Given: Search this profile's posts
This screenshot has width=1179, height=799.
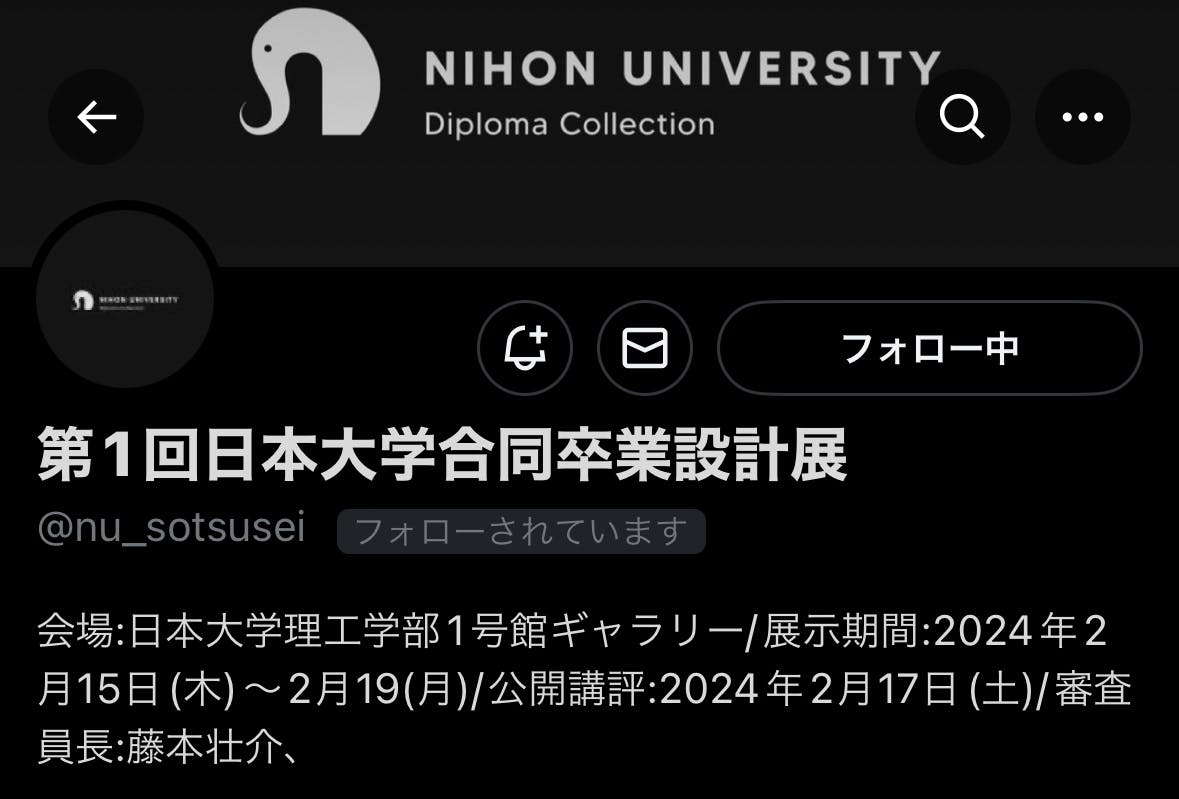Looking at the screenshot, I should (962, 117).
